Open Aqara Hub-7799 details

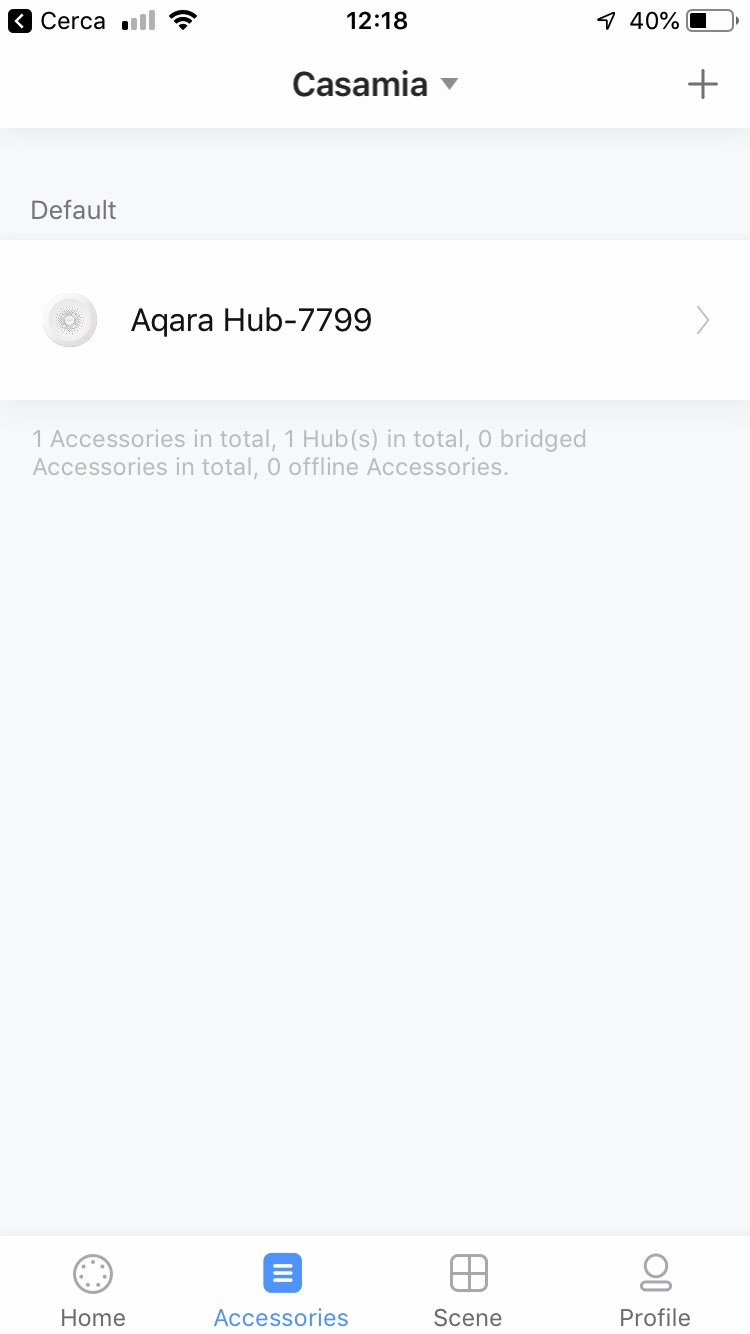pos(375,320)
